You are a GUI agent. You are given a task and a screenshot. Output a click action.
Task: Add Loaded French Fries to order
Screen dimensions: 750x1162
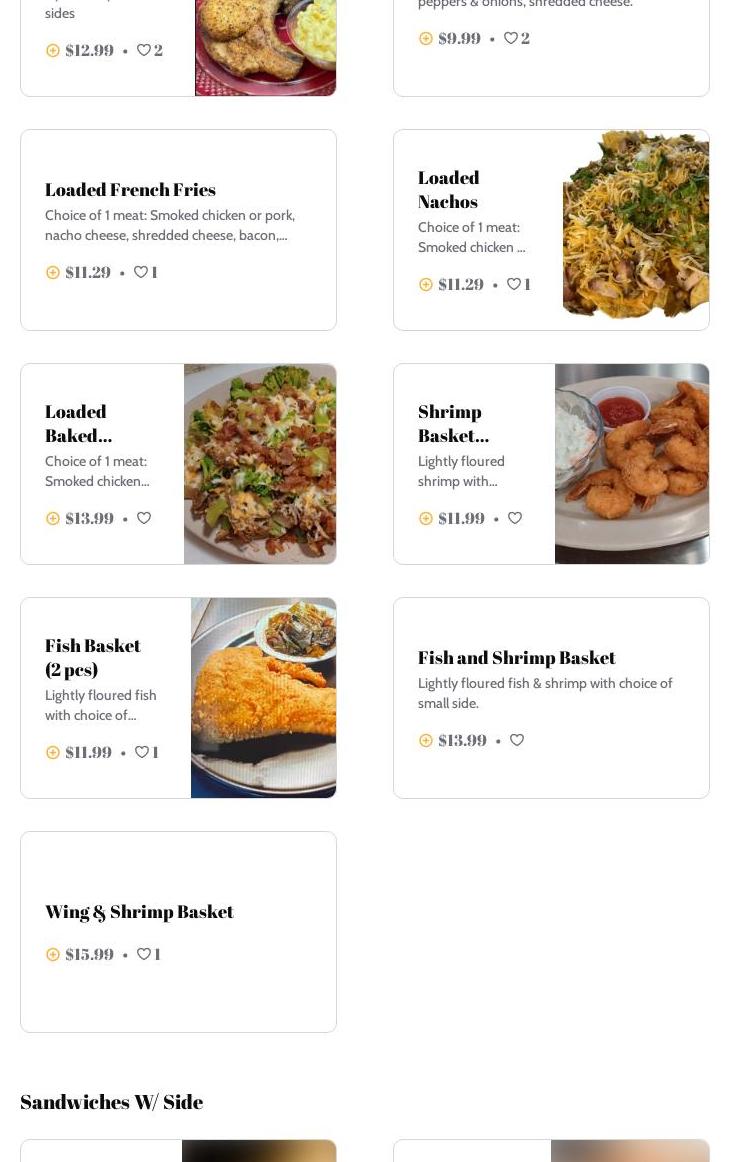pyautogui.click(x=53, y=272)
